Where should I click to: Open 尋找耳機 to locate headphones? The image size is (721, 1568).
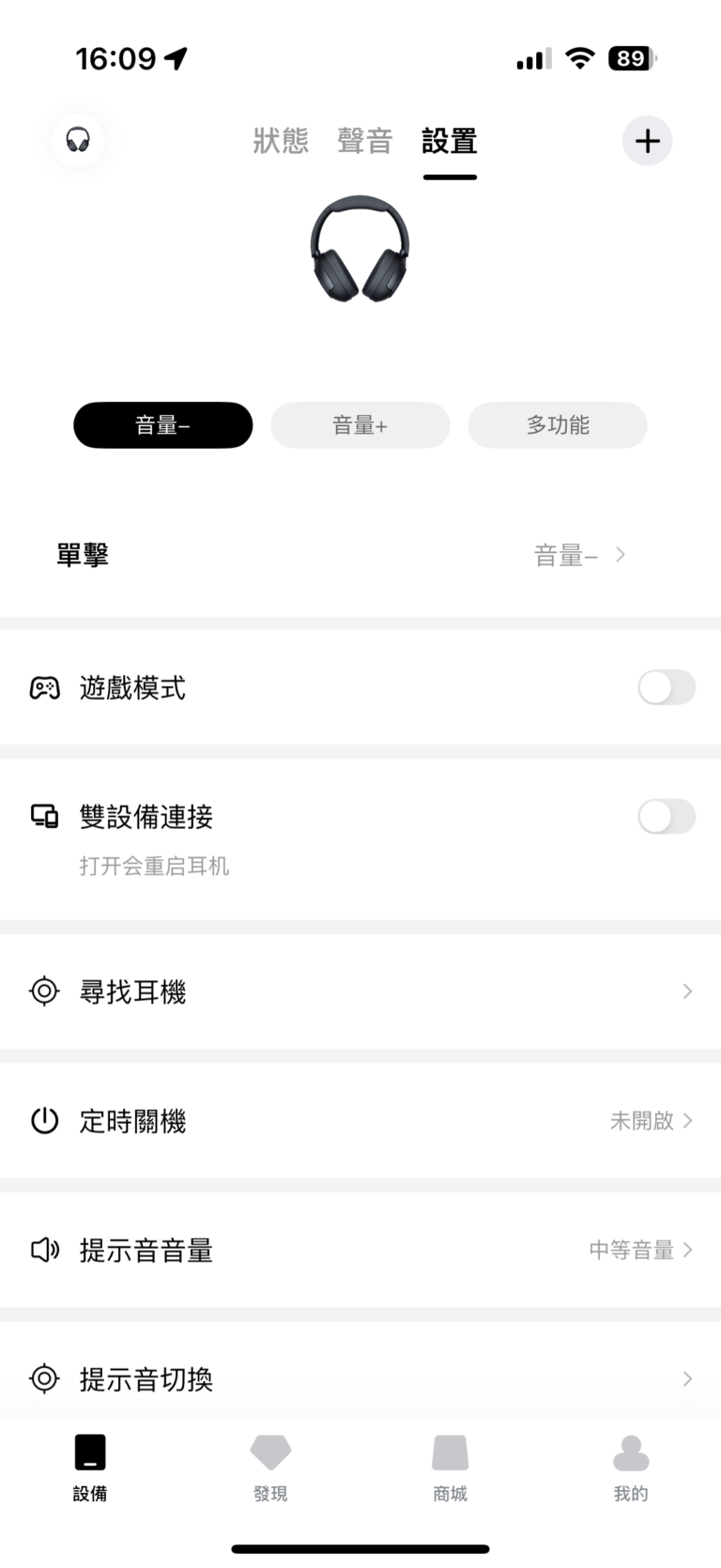360,992
